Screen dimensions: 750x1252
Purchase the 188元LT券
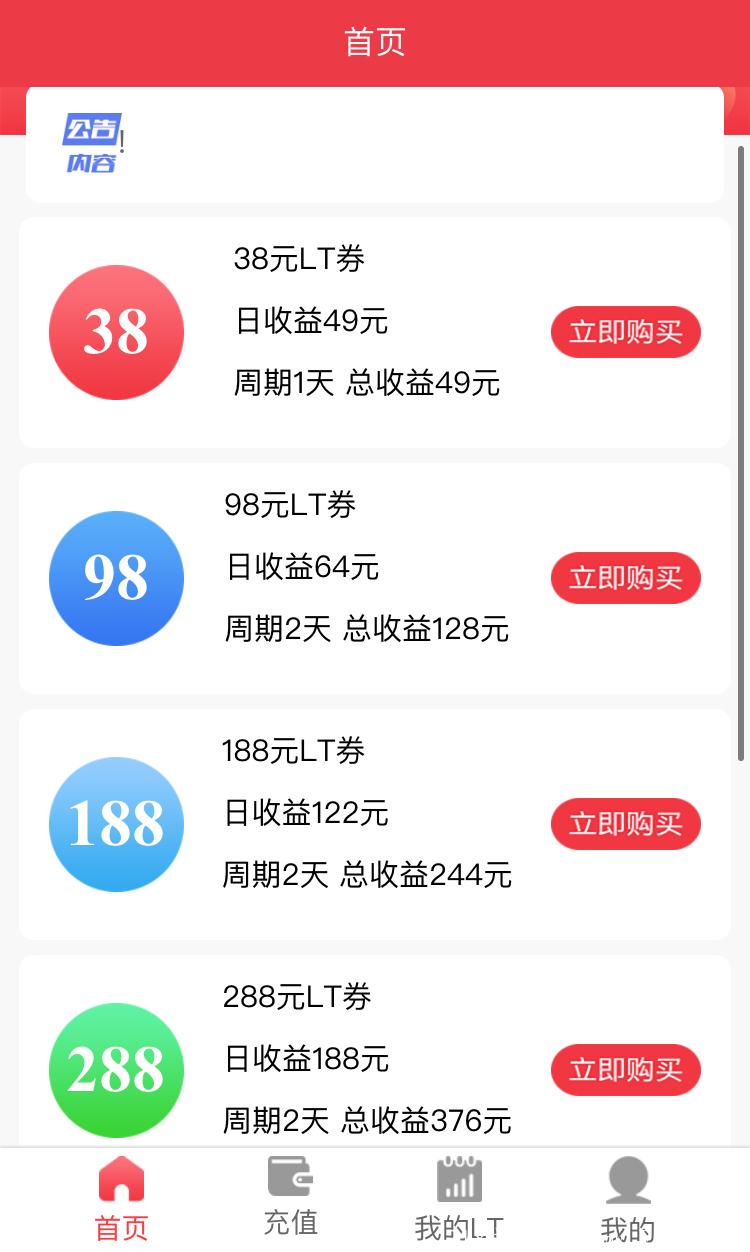[626, 824]
